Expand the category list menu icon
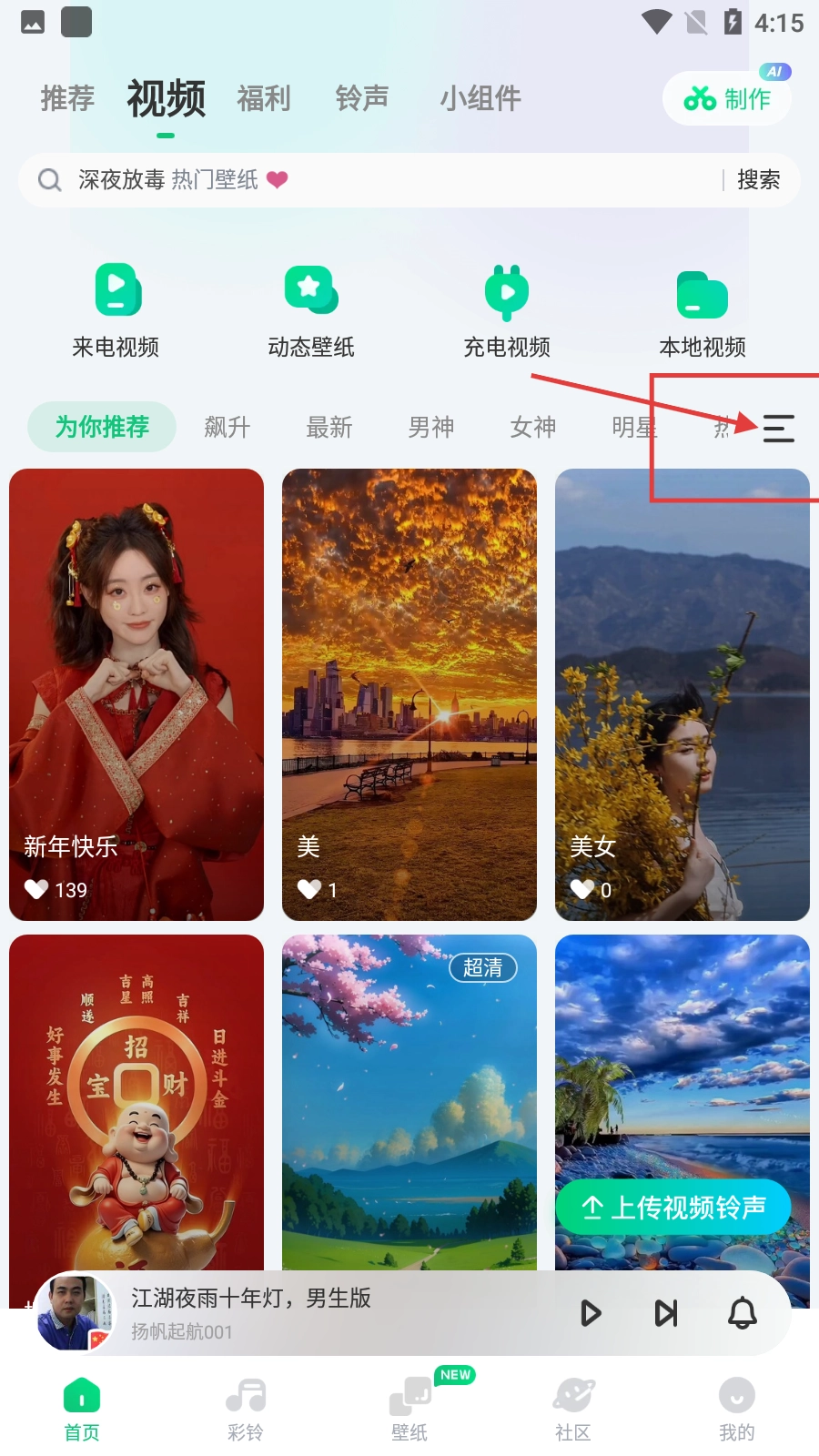The width and height of the screenshot is (819, 1456). click(778, 428)
